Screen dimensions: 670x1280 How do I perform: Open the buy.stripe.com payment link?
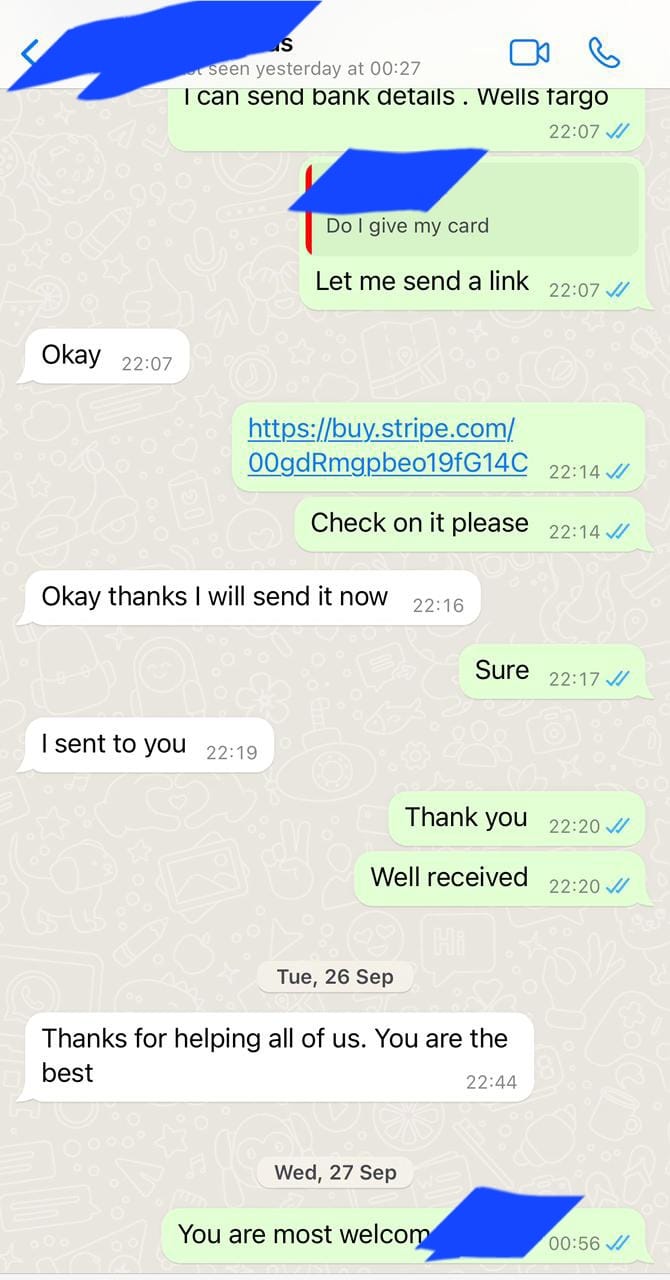coord(386,446)
